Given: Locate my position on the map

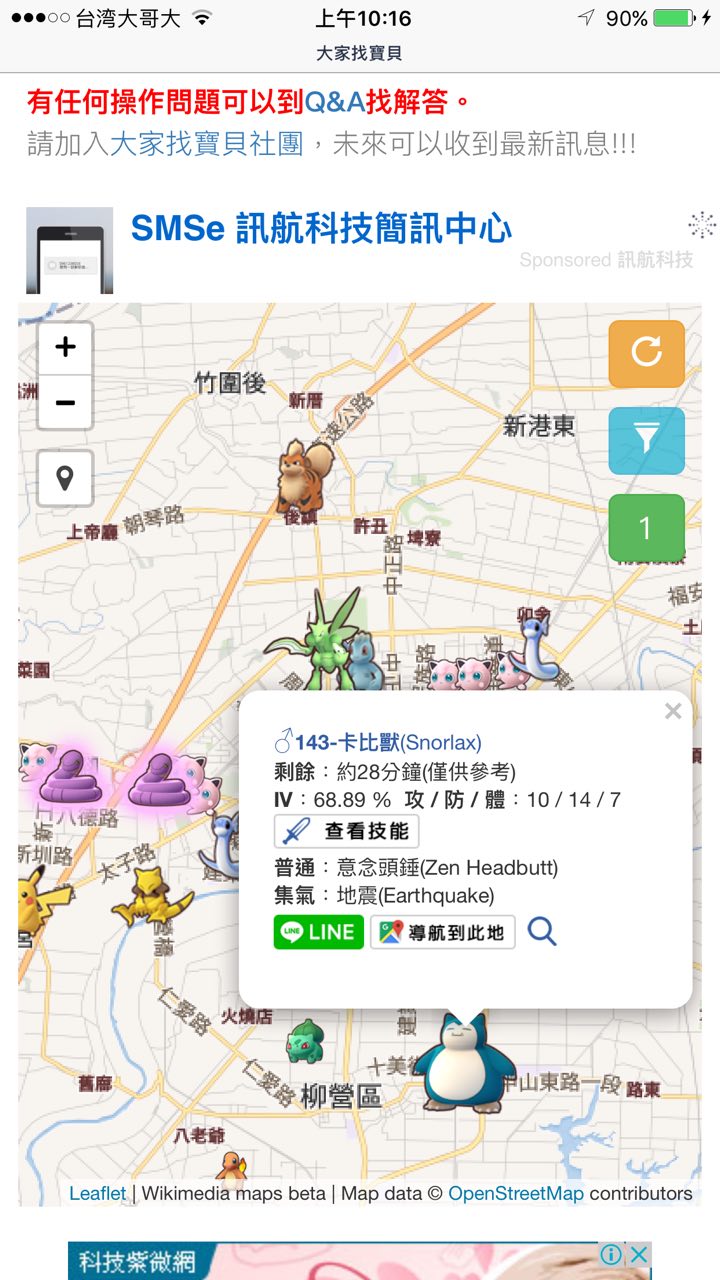Looking at the screenshot, I should point(65,478).
